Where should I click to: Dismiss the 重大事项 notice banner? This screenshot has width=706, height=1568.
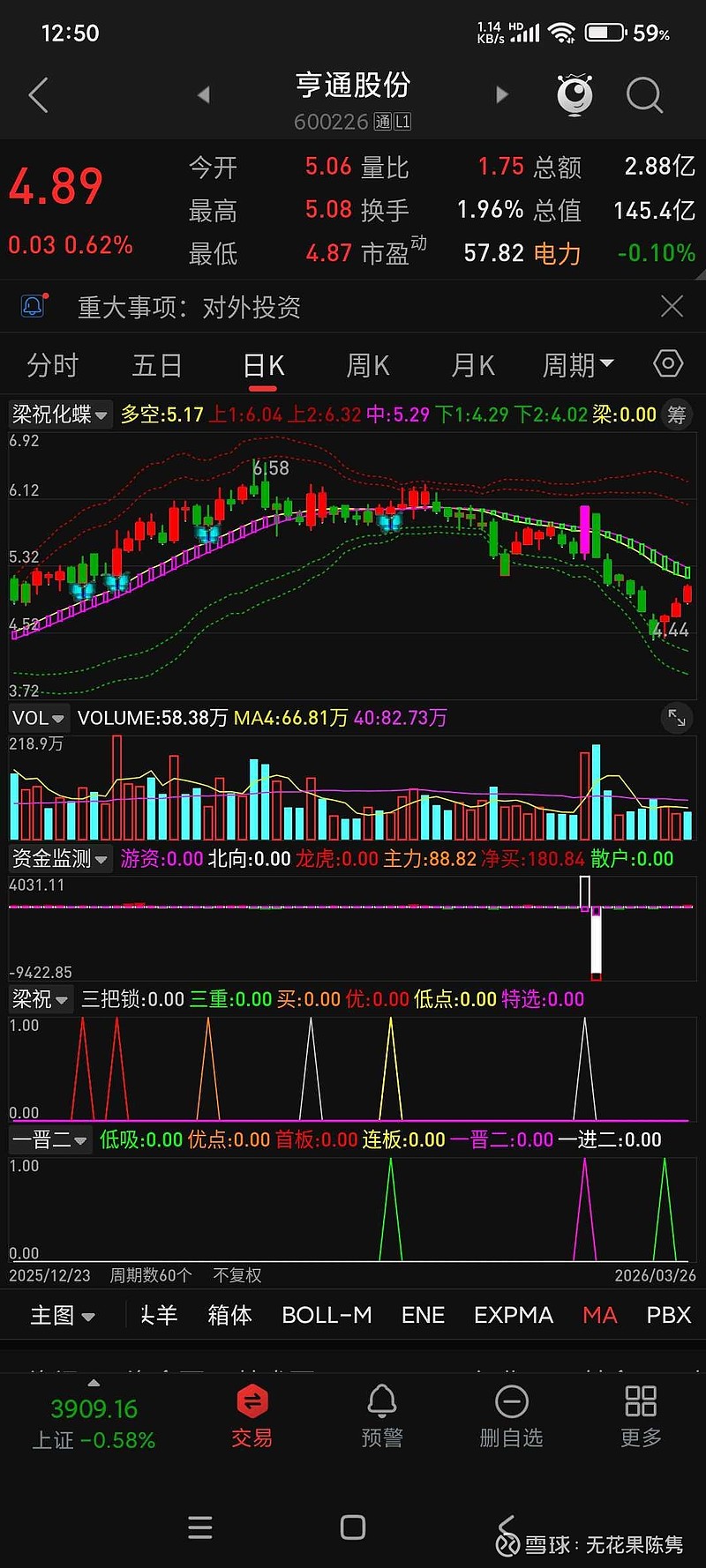[672, 307]
